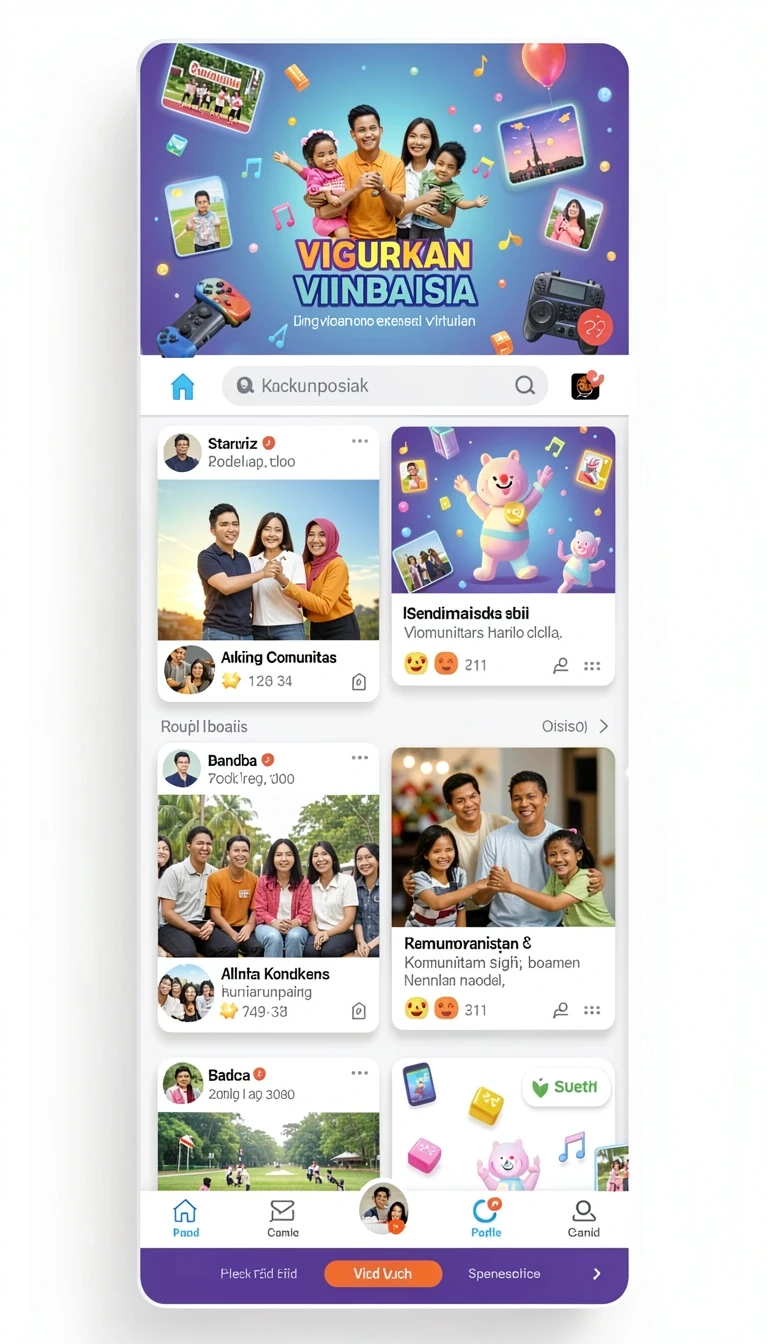Open the Kackunposiak search field
Viewport: 768px width, 1344px height.
pos(385,385)
